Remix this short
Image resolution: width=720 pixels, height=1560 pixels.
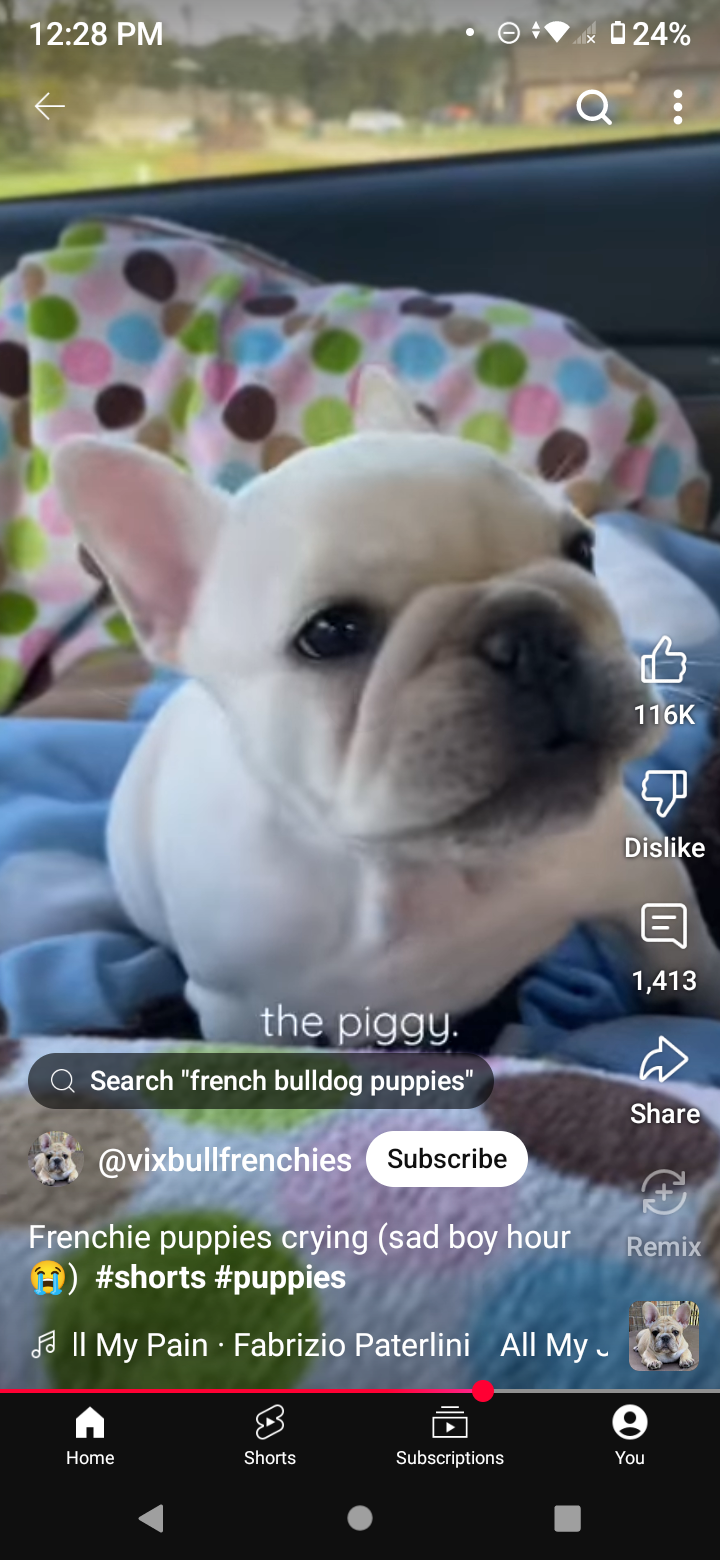point(664,1193)
